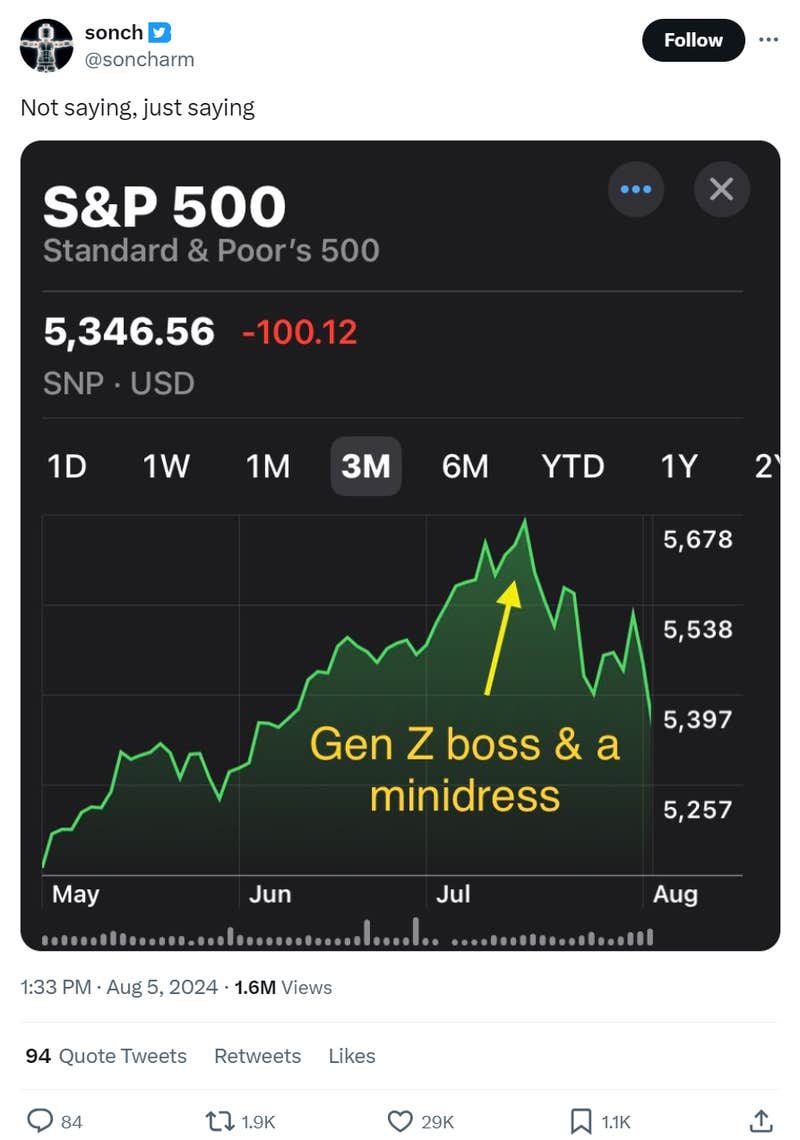Open the 94 Quote Tweets link
Image resolution: width=800 pixels, height=1140 pixels.
coord(105,1055)
